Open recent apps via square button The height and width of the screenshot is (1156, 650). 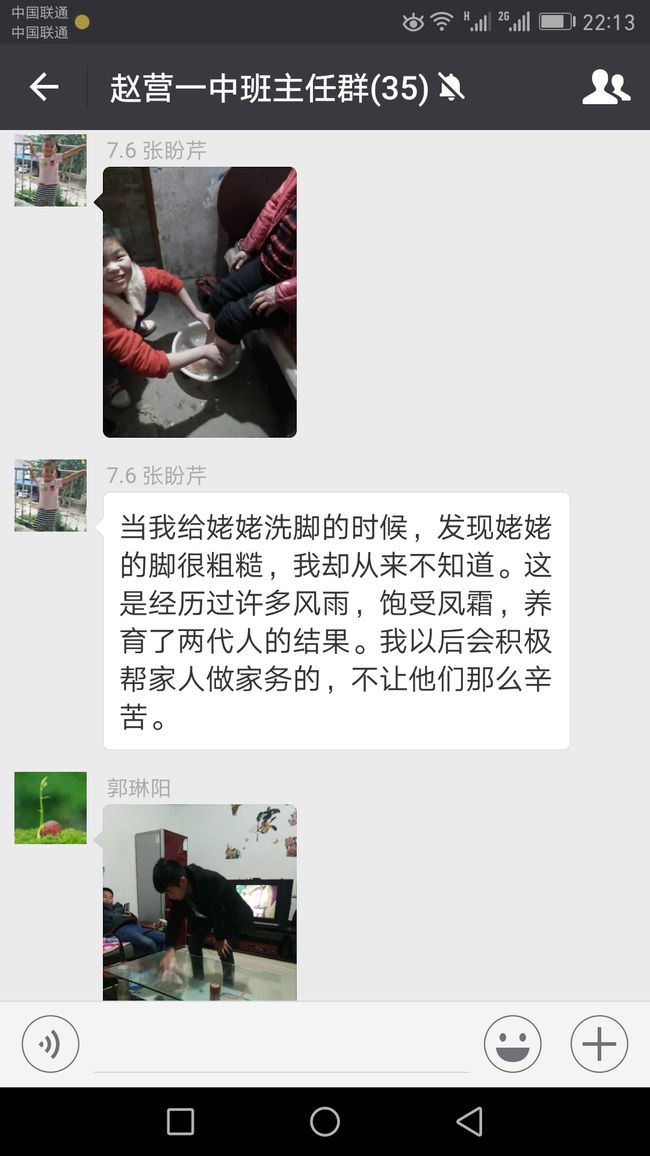[x=181, y=1121]
